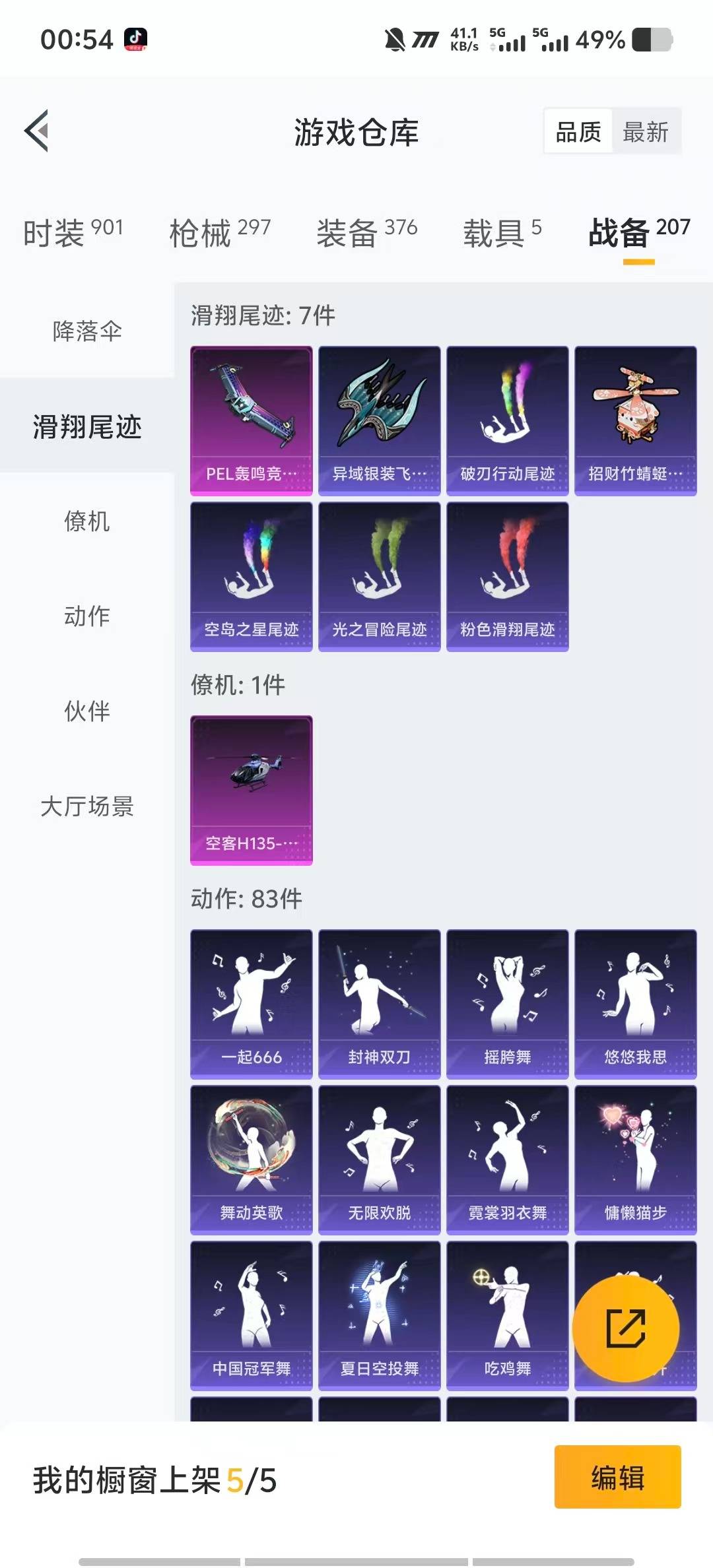View the 破刃行动尾迹 item

coord(507,420)
